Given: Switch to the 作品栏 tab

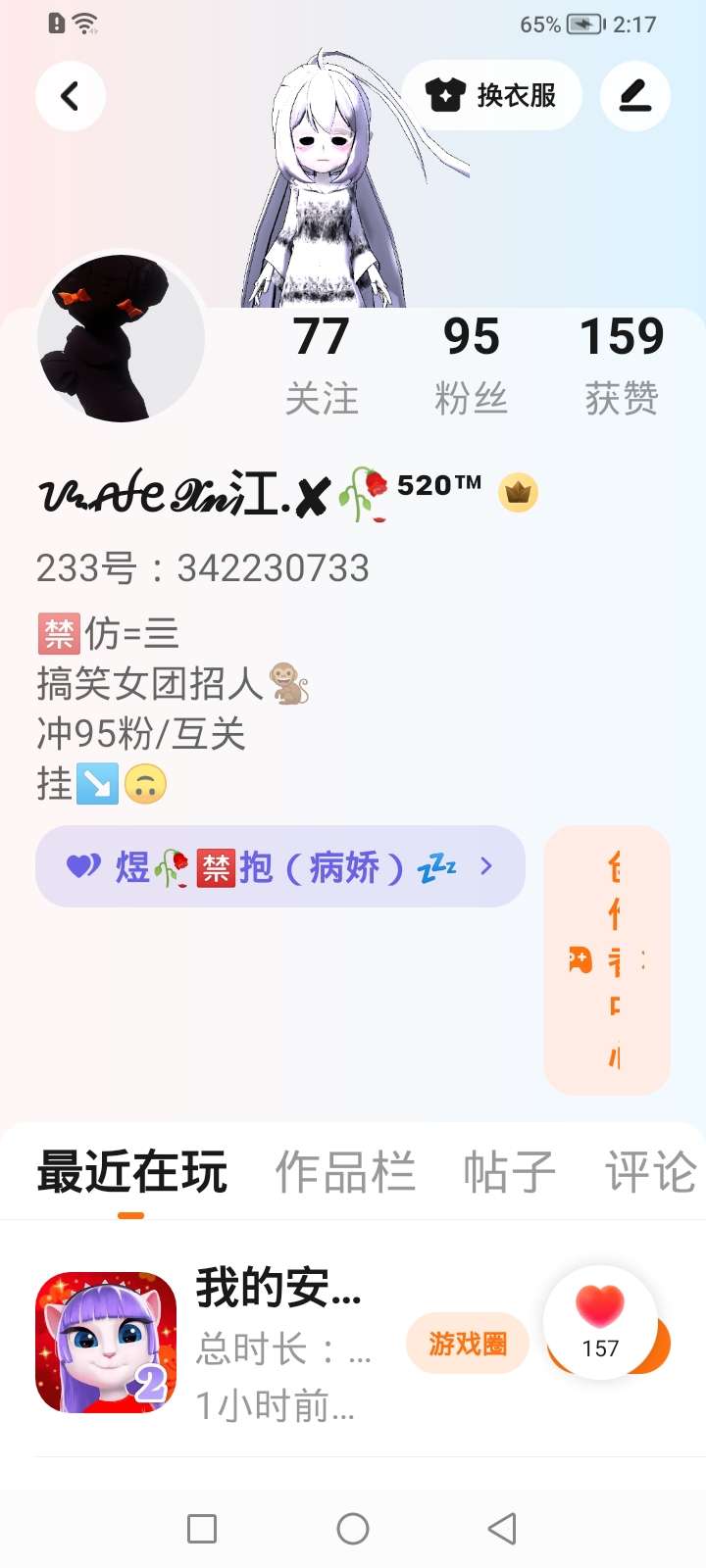Looking at the screenshot, I should pos(345,1172).
